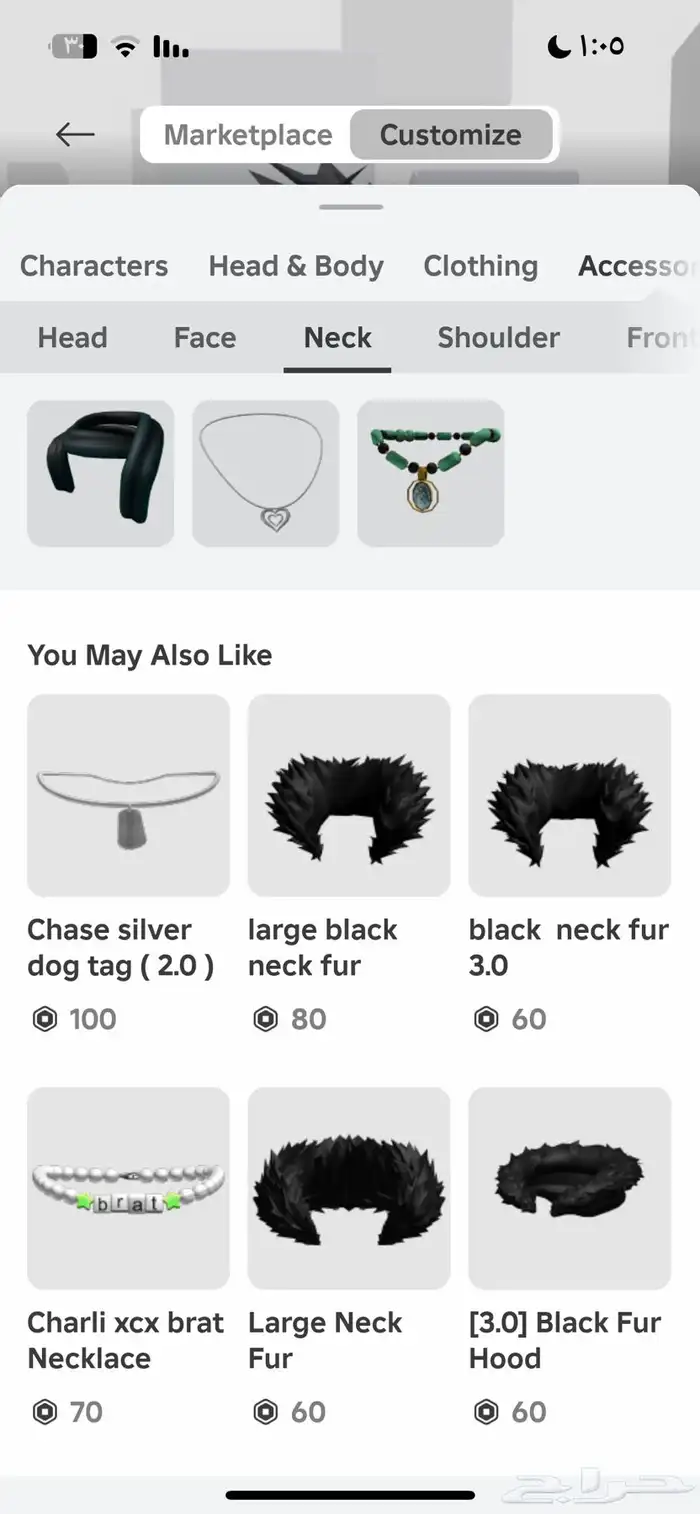This screenshot has height=1514, width=700.
Task: Open the Characters category
Action: (94, 266)
